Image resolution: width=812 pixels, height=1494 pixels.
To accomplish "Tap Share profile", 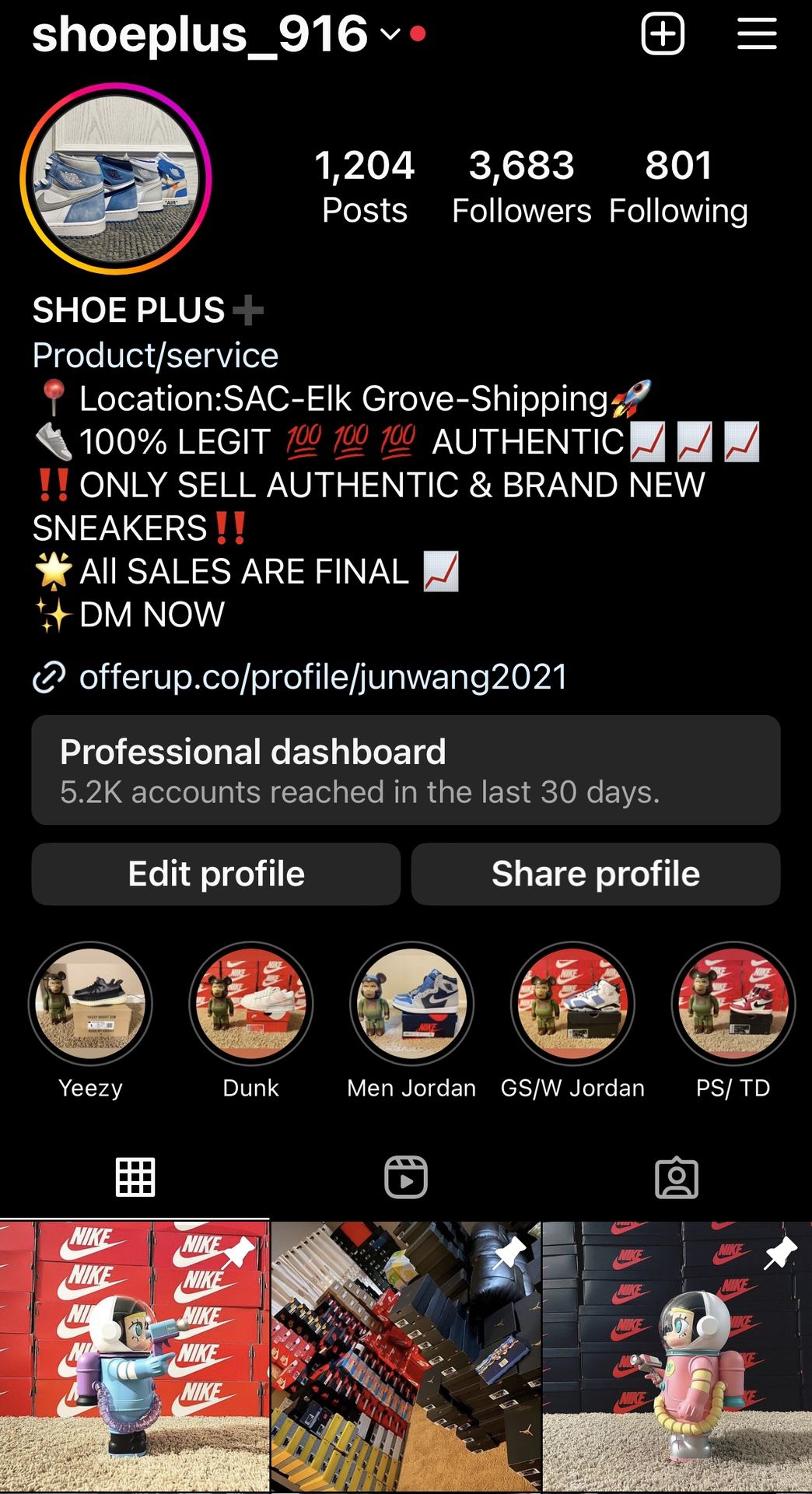I will click(x=596, y=874).
